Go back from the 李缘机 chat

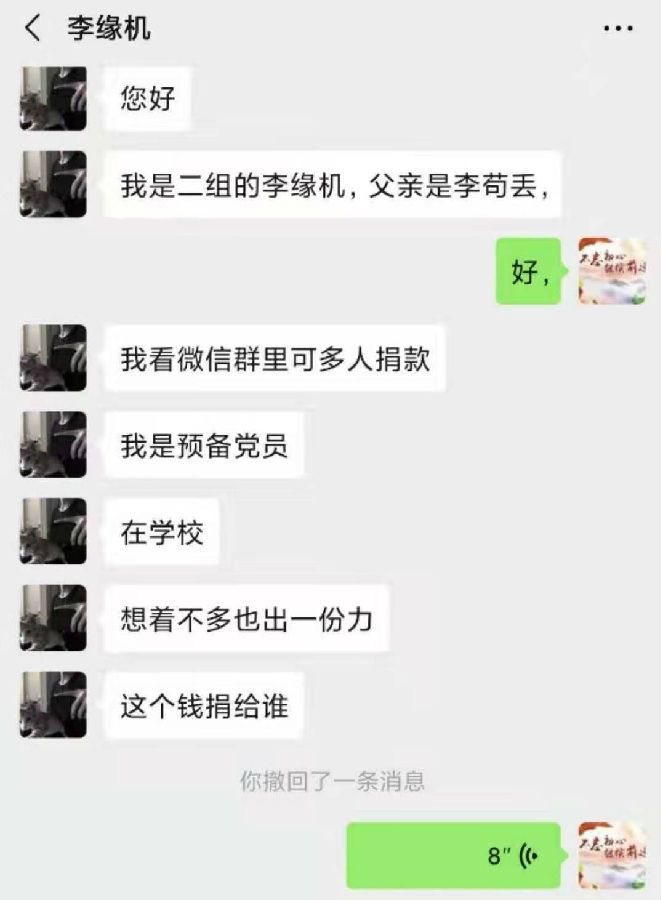(x=32, y=28)
